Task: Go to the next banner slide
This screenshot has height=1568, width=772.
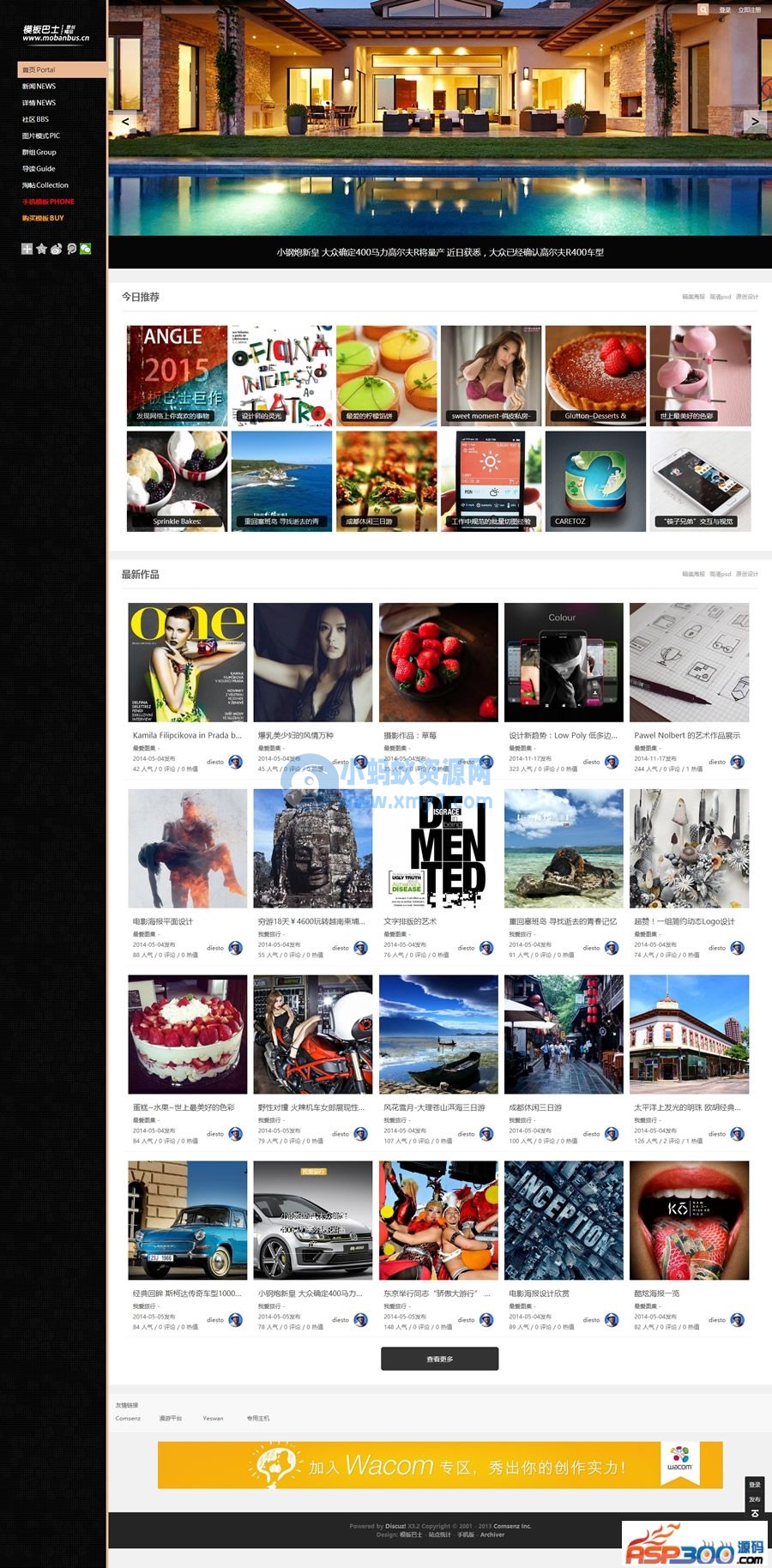Action: coord(755,122)
